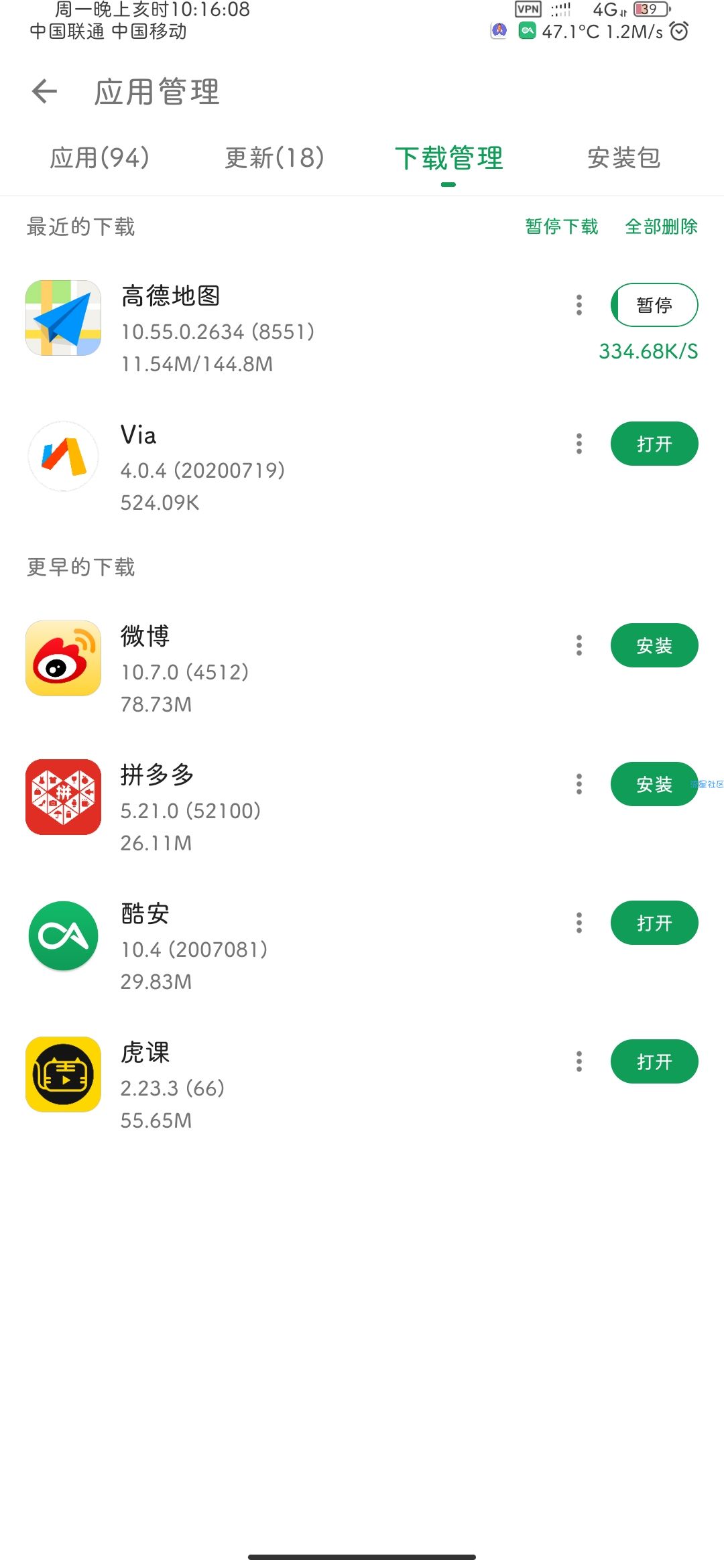Open more options for Via
This screenshot has height=1568, width=724.
coord(579,444)
